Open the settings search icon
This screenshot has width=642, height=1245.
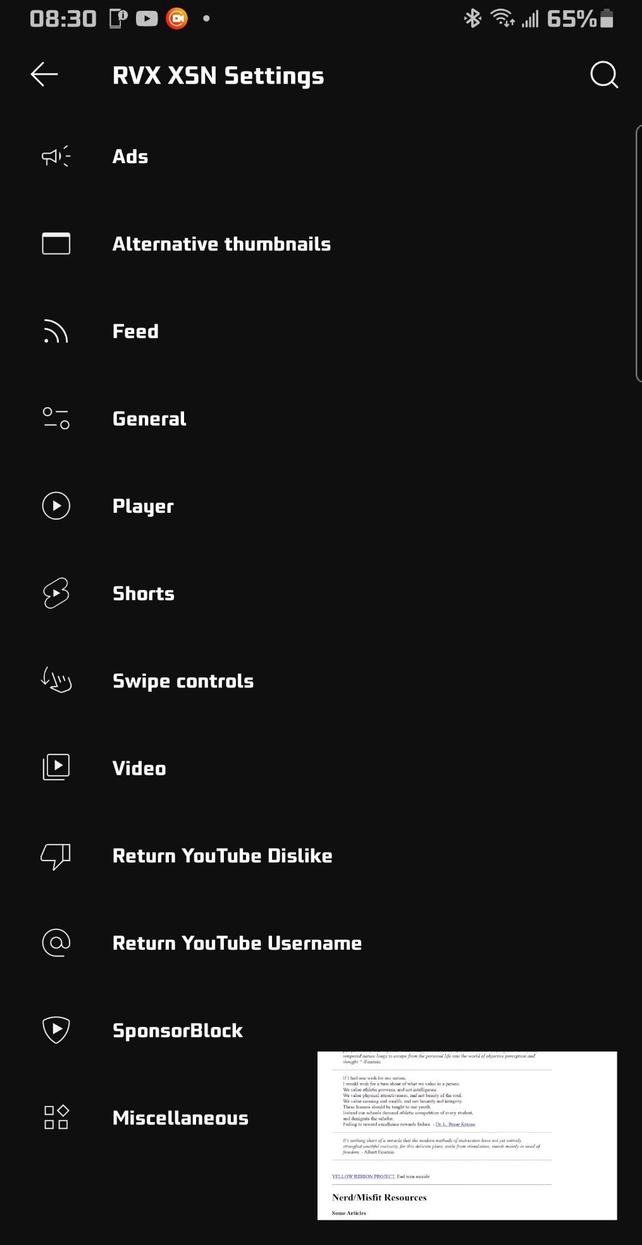pos(604,75)
